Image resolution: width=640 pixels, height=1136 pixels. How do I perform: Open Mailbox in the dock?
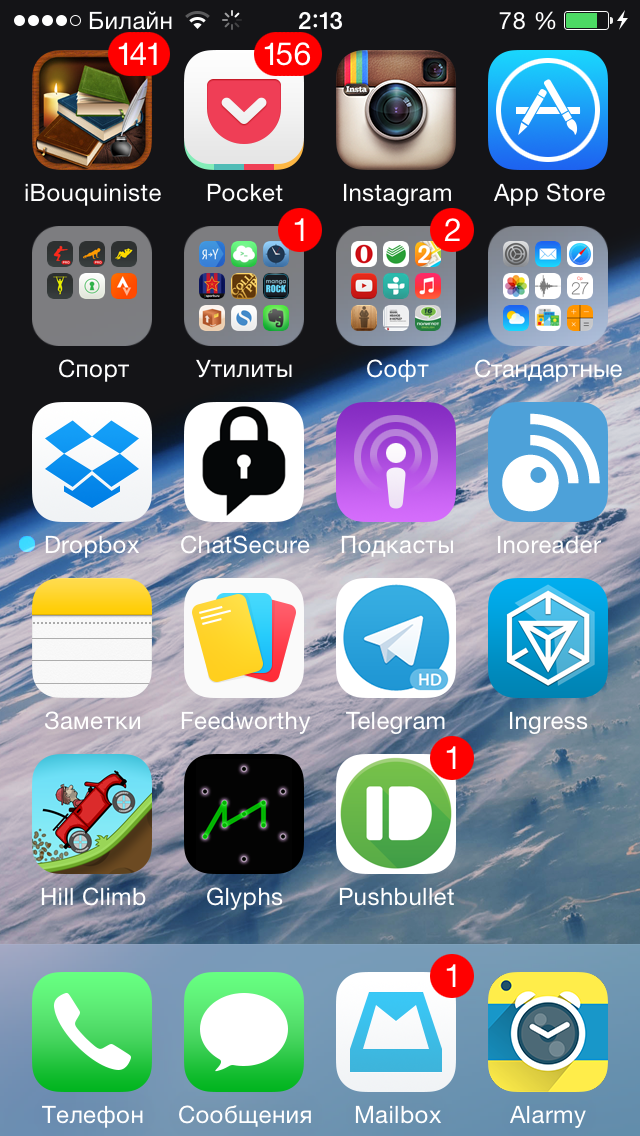(x=396, y=1032)
